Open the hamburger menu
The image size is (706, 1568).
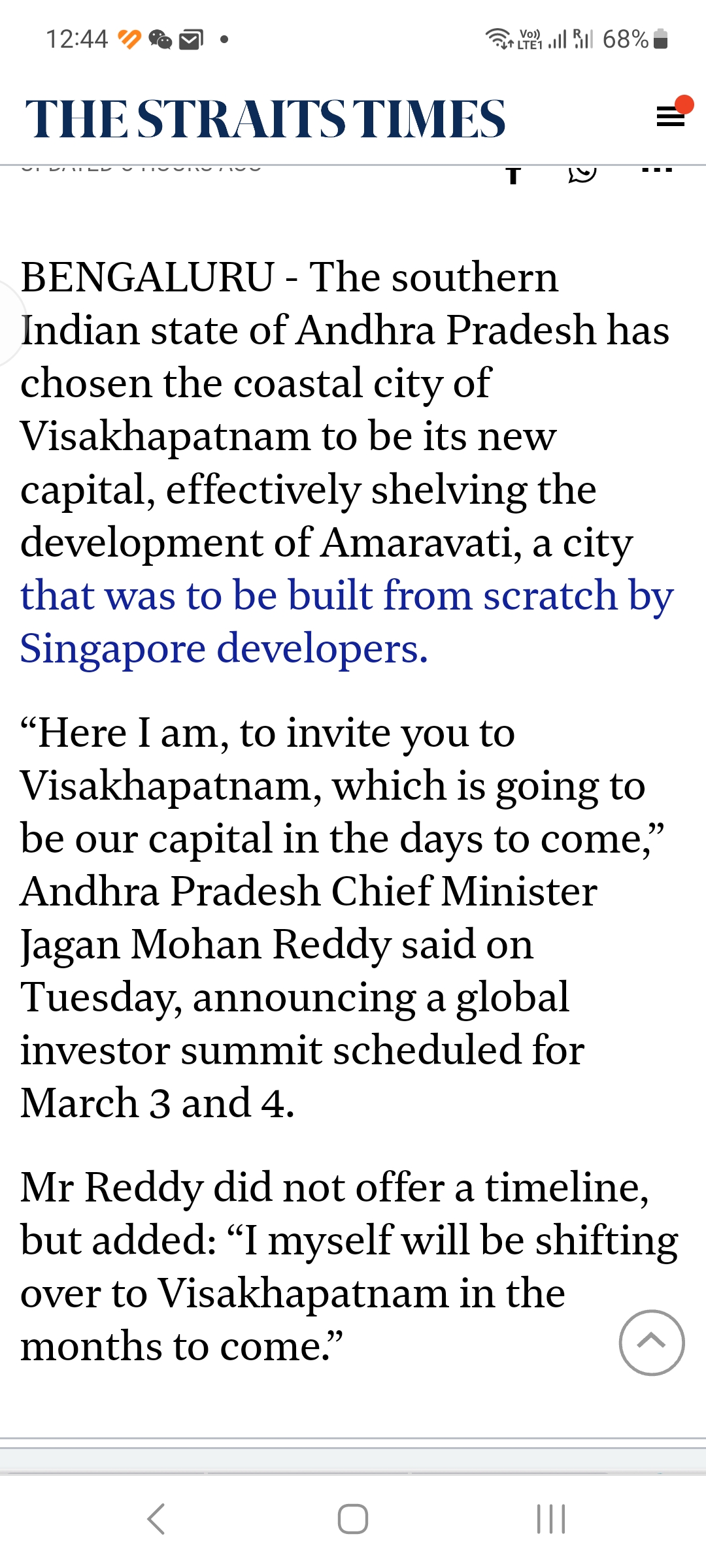[670, 117]
